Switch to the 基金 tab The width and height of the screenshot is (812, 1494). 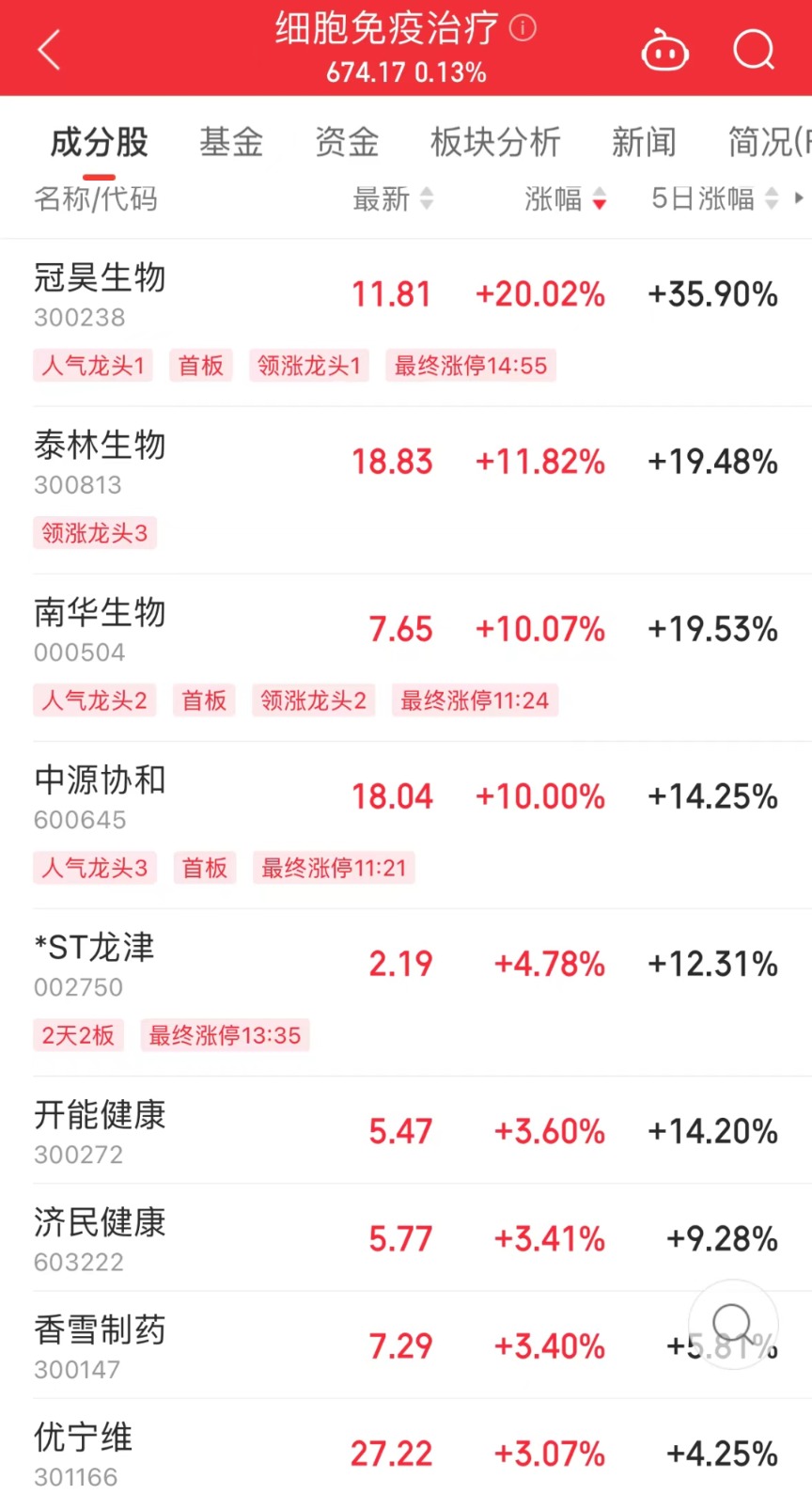229,142
